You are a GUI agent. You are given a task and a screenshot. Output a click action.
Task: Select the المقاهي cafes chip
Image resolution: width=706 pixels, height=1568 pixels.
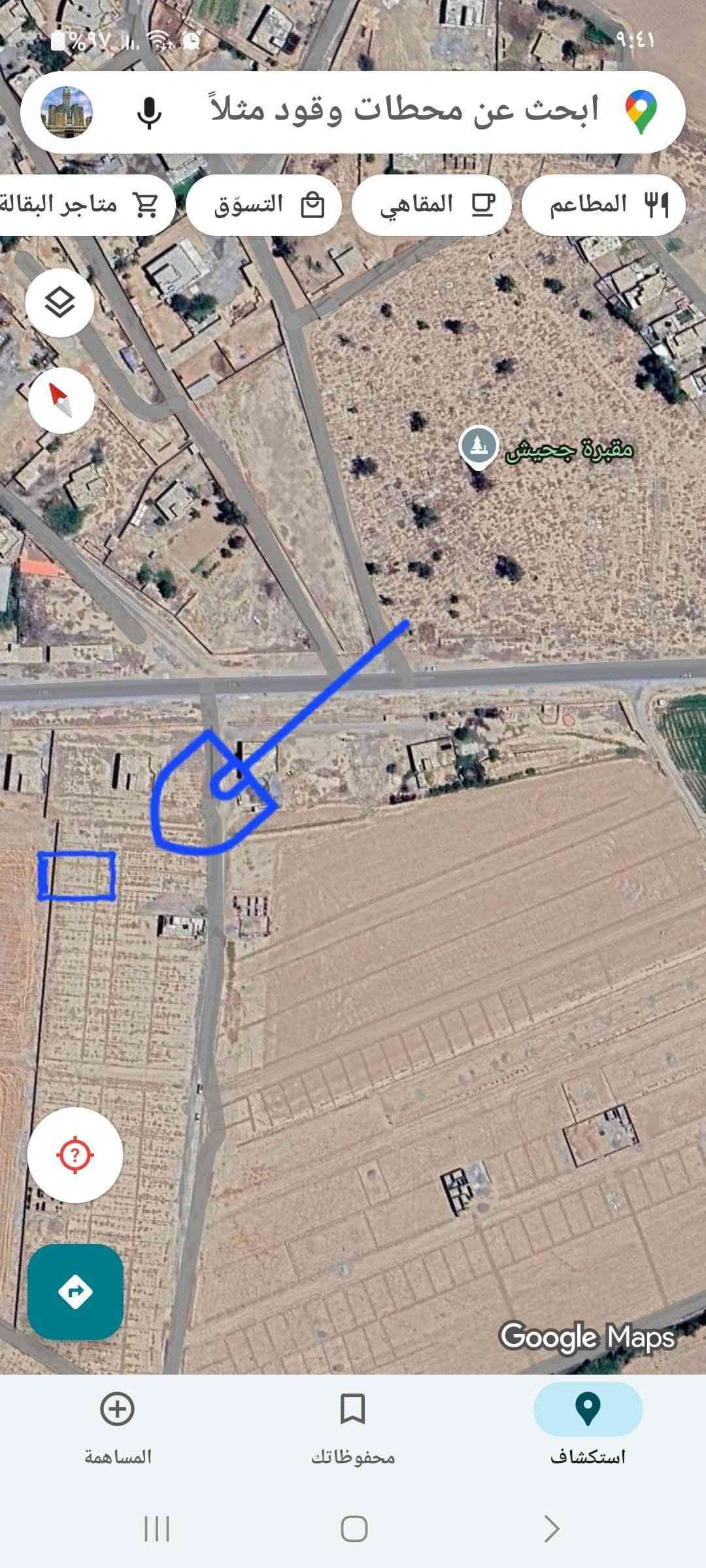pos(431,205)
